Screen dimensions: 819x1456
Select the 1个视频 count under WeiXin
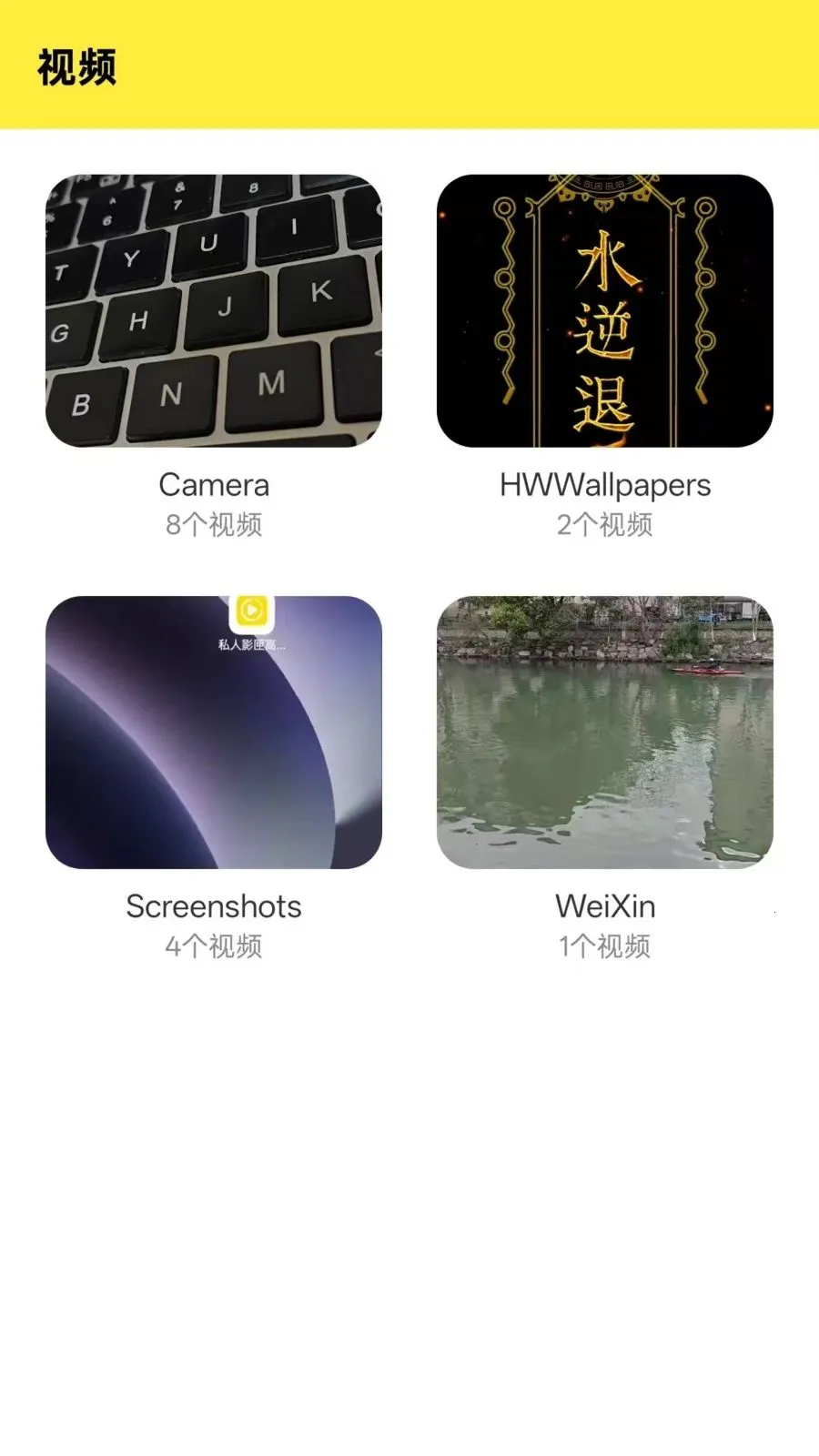tap(606, 947)
